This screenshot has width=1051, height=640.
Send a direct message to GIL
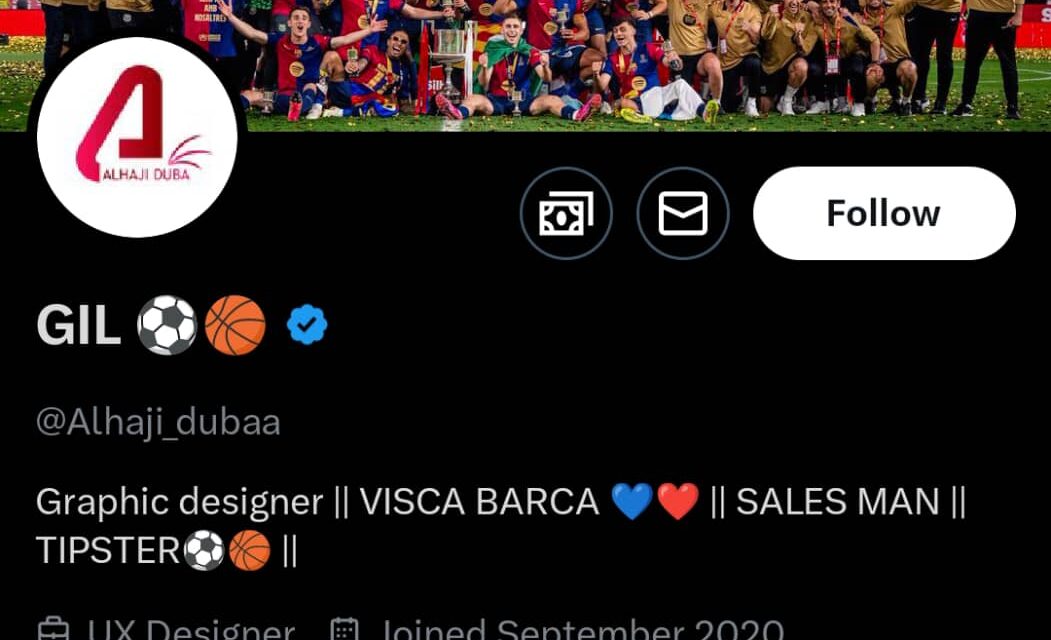tap(683, 213)
